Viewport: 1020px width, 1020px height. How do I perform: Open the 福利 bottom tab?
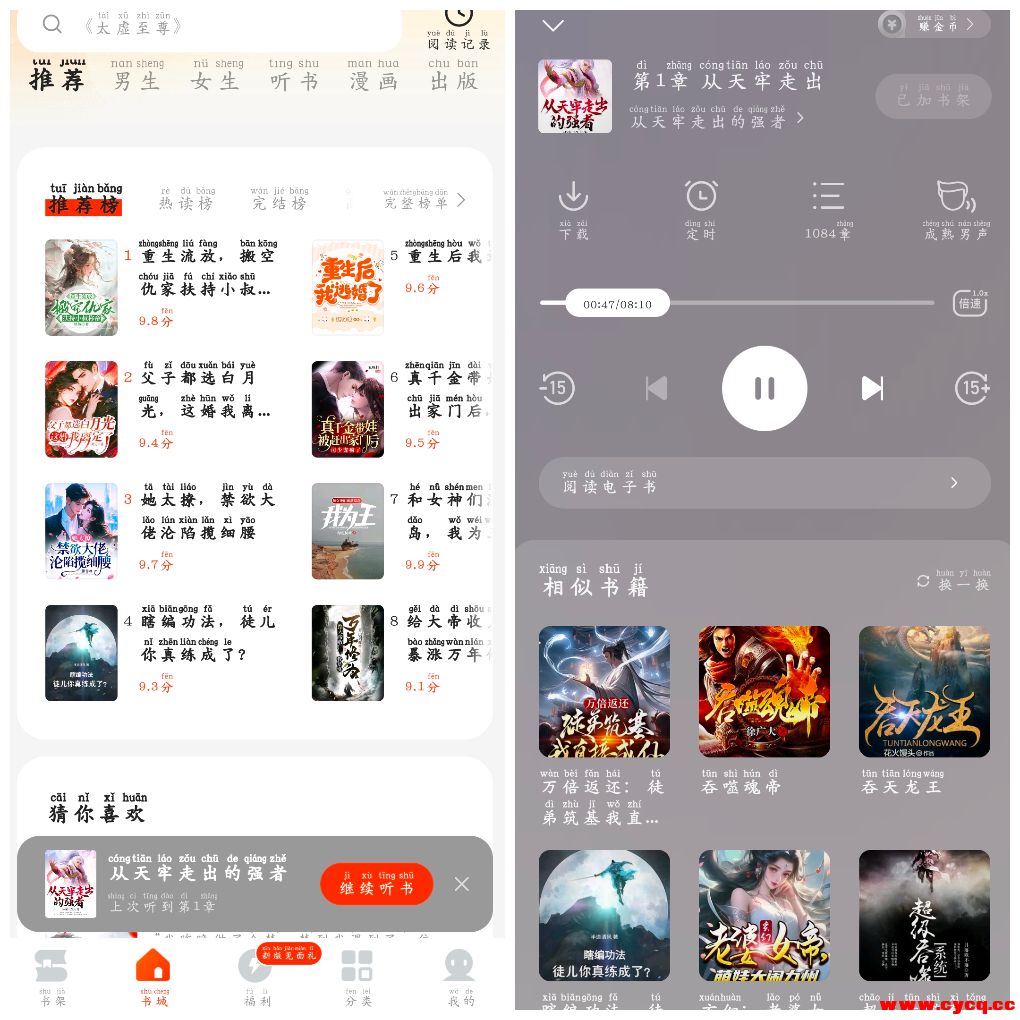256,976
